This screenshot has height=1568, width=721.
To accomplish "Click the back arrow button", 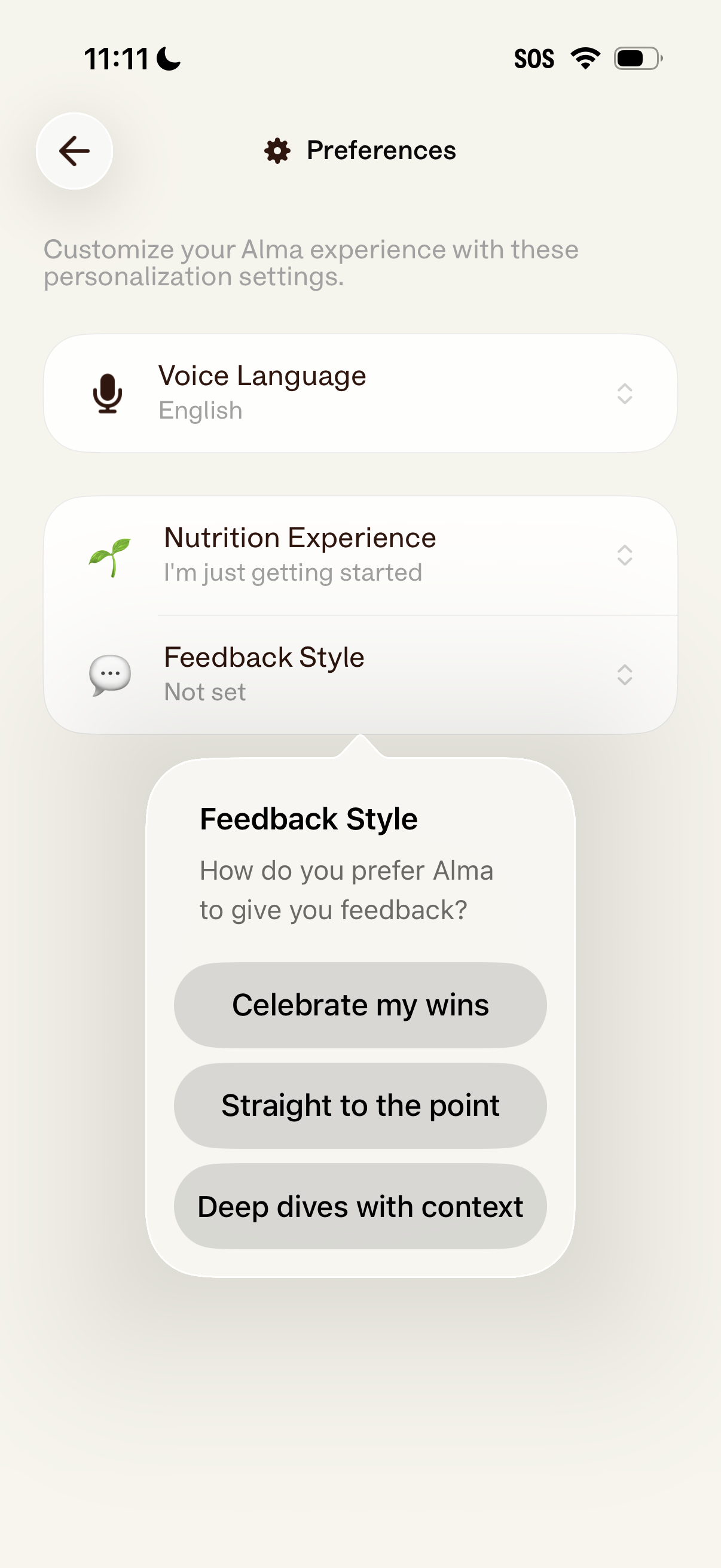I will pyautogui.click(x=74, y=151).
